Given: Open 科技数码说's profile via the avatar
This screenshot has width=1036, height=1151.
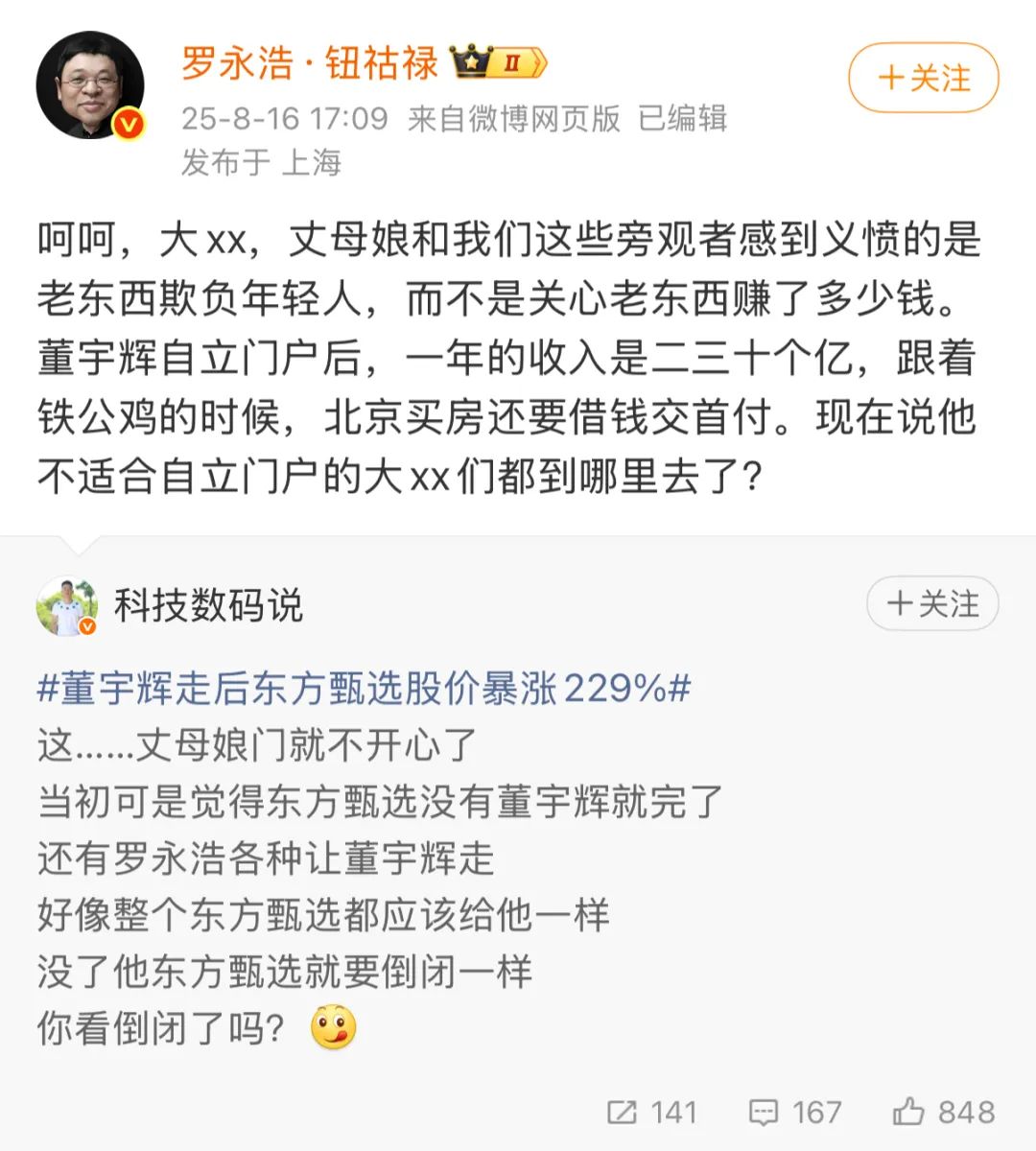Looking at the screenshot, I should click(69, 604).
